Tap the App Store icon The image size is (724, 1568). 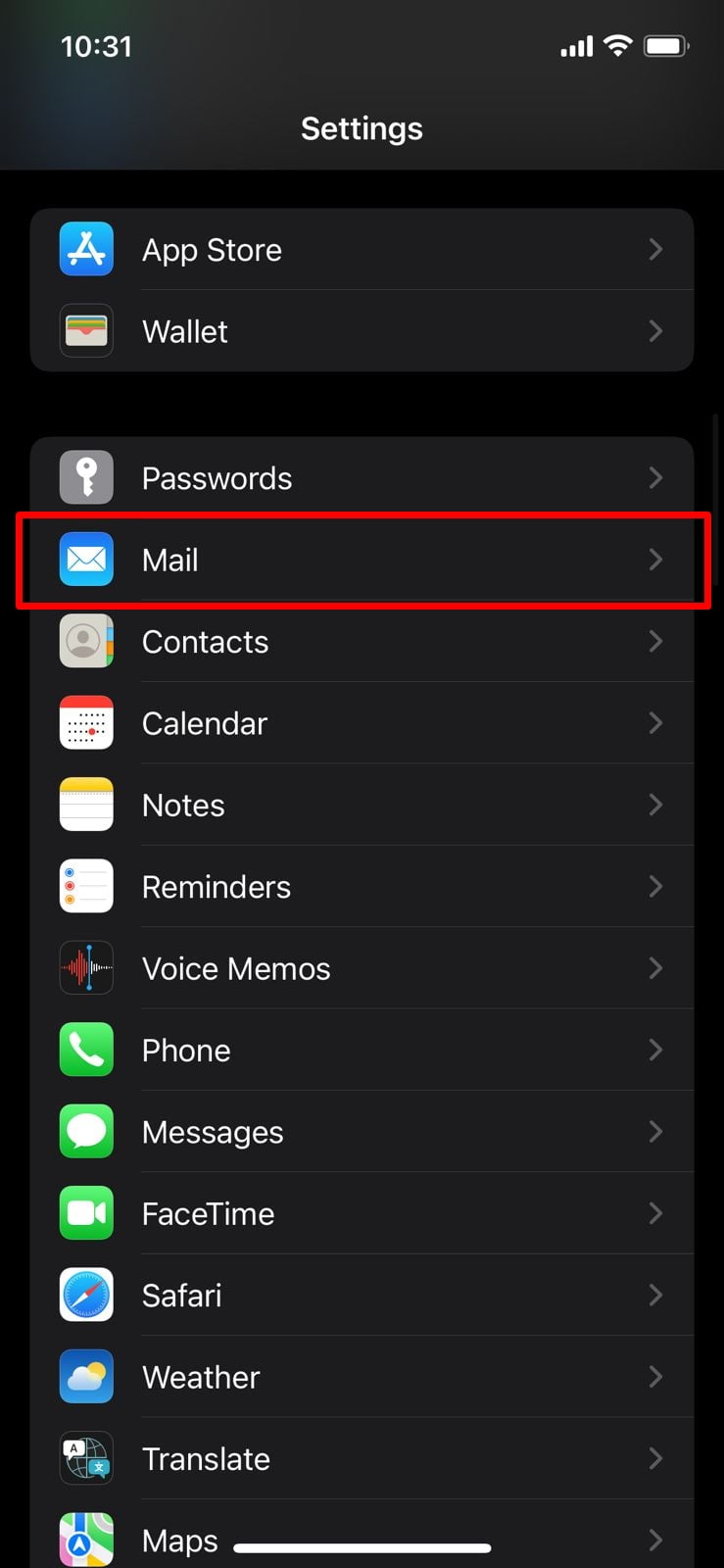(x=86, y=249)
